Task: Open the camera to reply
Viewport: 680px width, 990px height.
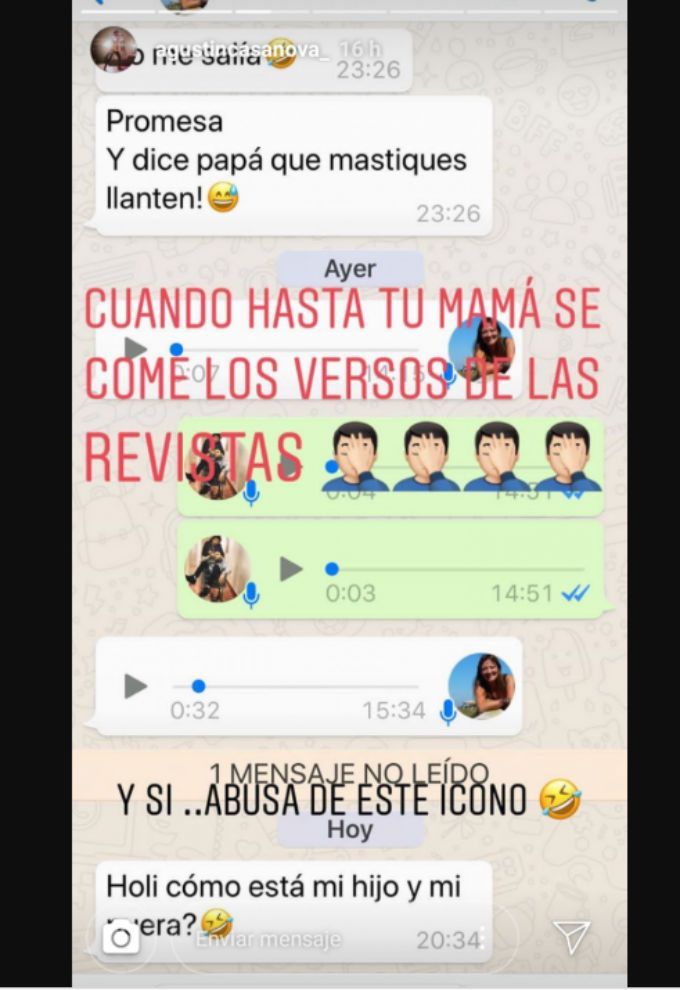Action: point(121,938)
